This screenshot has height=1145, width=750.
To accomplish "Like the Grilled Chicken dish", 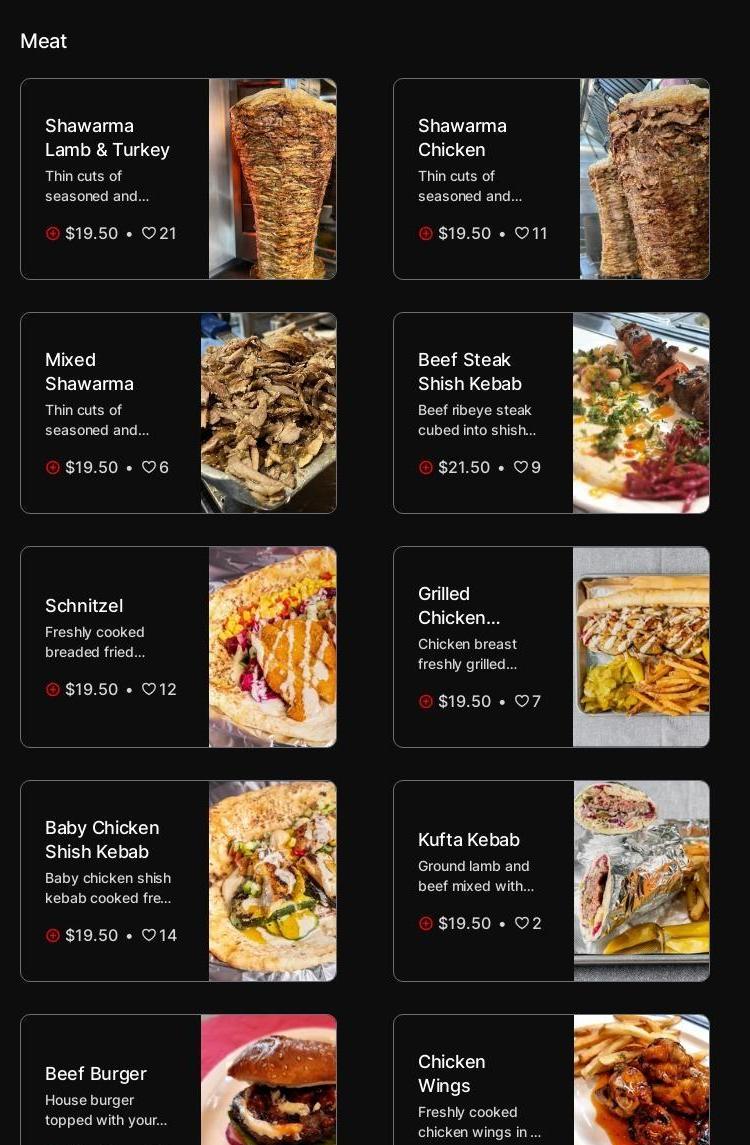I will coord(521,702).
